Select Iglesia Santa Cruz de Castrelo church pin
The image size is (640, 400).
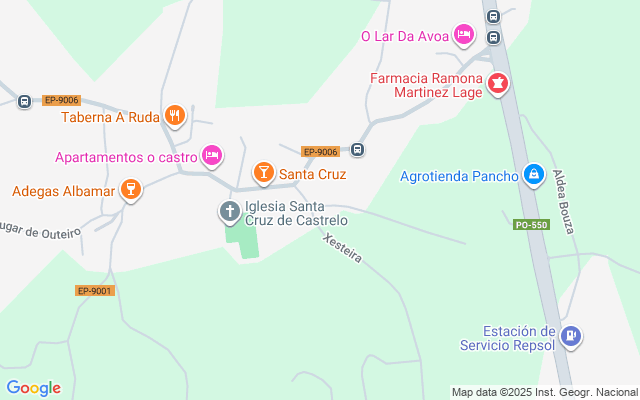pos(230,212)
